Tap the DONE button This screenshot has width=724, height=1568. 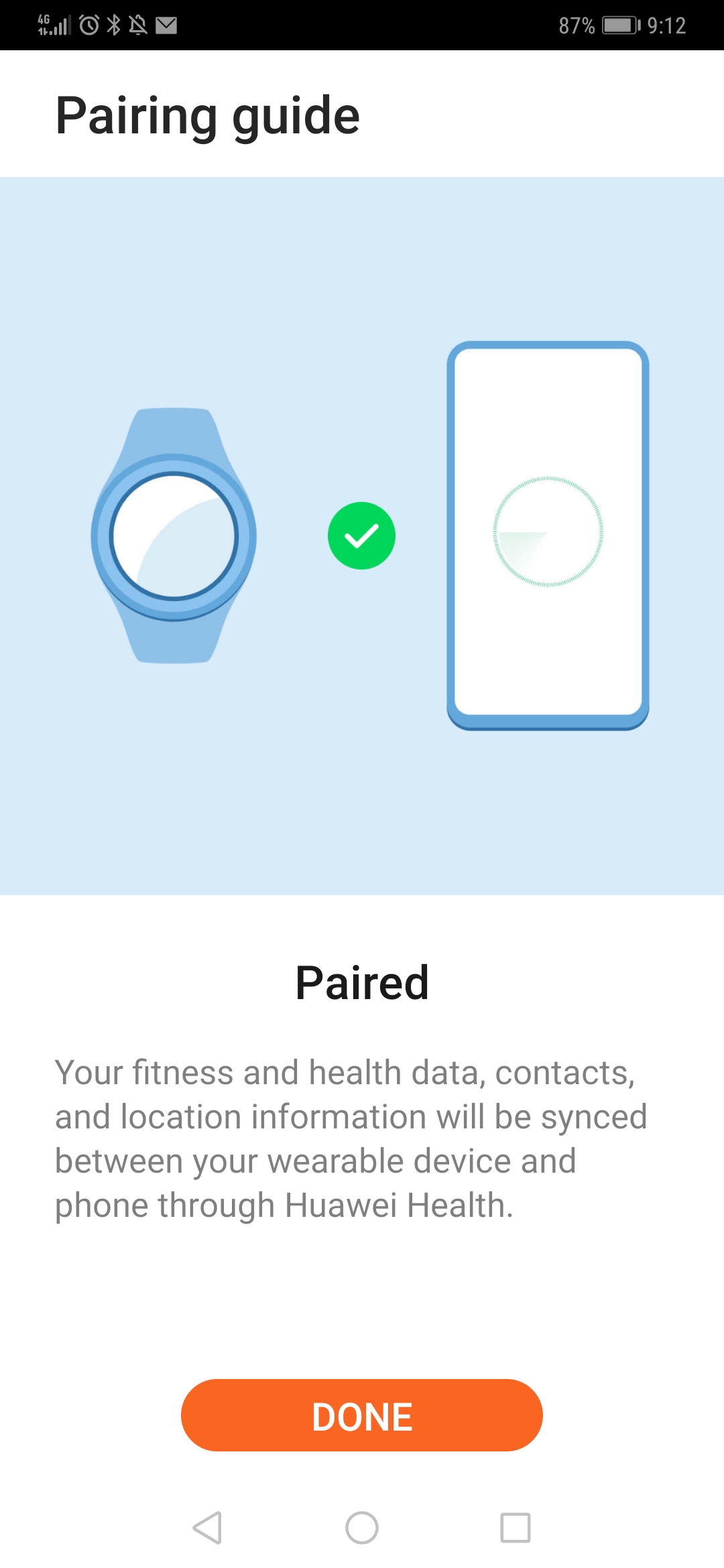(361, 1415)
